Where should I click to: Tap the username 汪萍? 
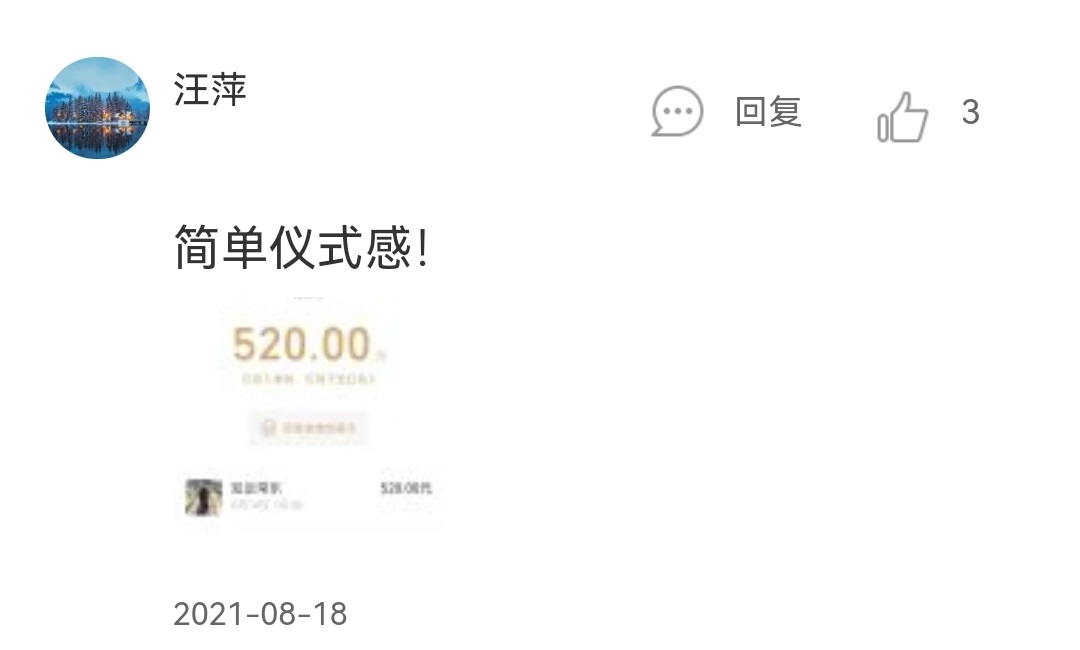coord(210,90)
